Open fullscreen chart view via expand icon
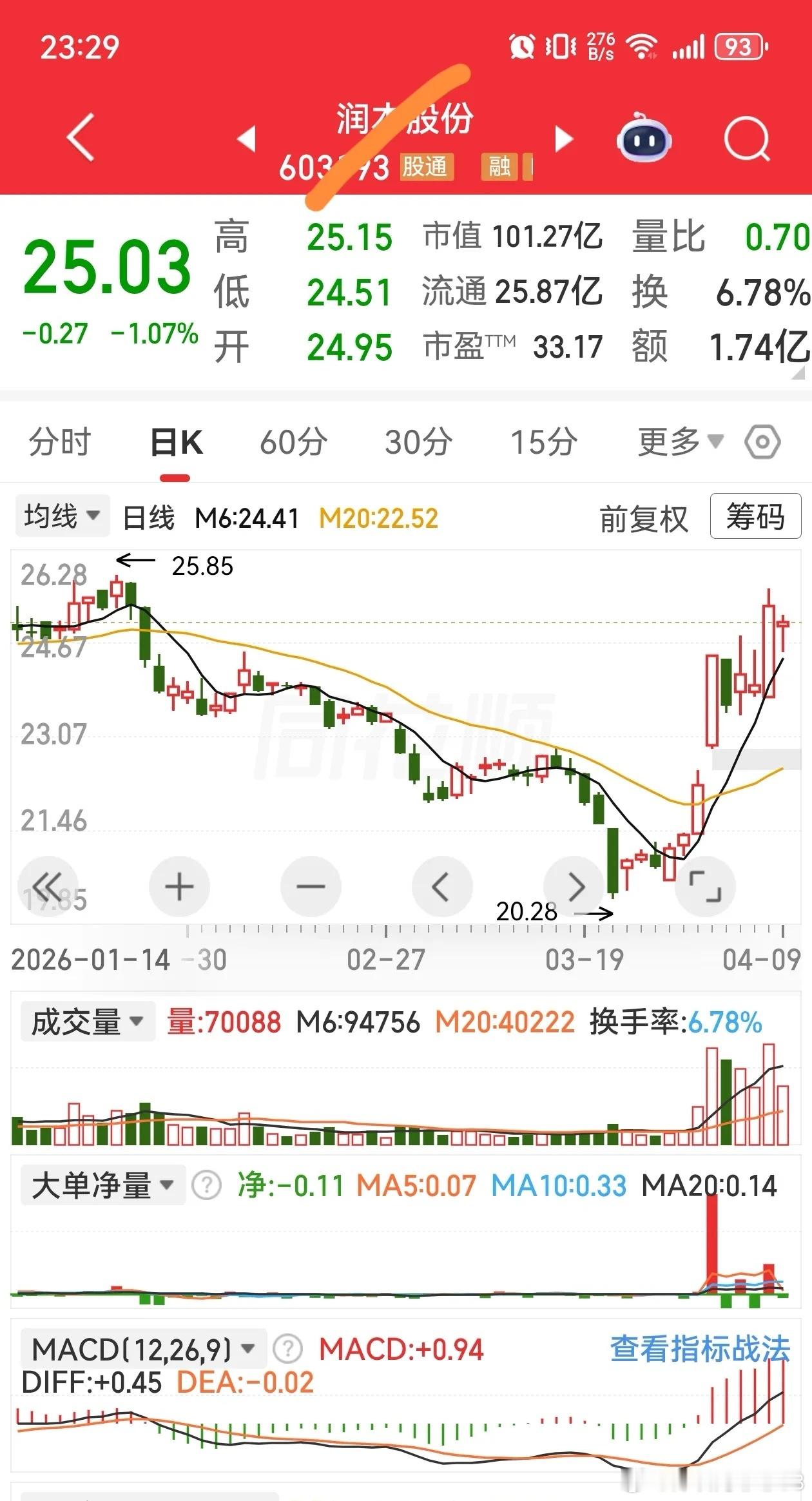This screenshot has width=812, height=1501. [707, 886]
